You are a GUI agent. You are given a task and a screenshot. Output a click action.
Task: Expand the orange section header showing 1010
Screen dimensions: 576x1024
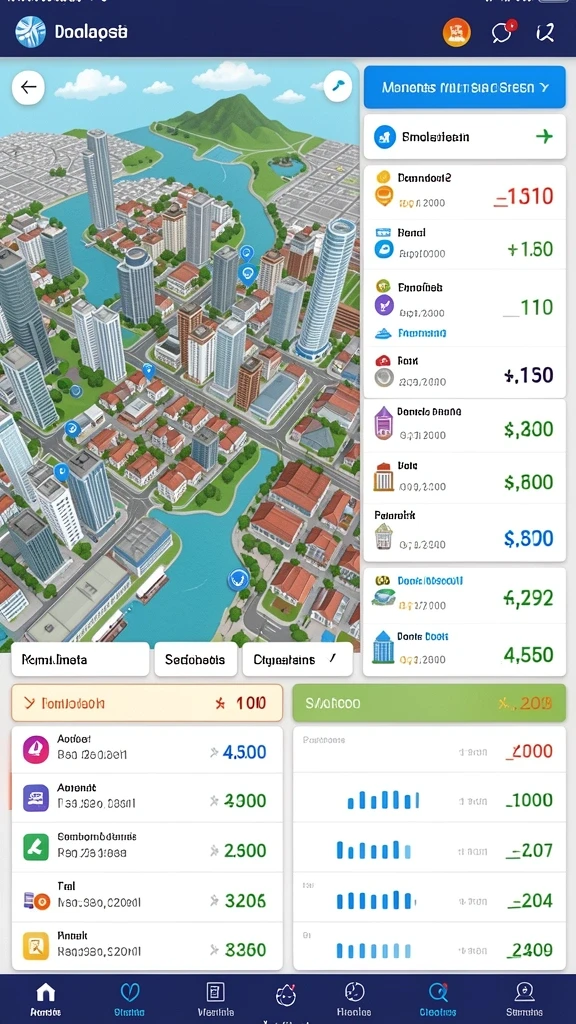[147, 703]
